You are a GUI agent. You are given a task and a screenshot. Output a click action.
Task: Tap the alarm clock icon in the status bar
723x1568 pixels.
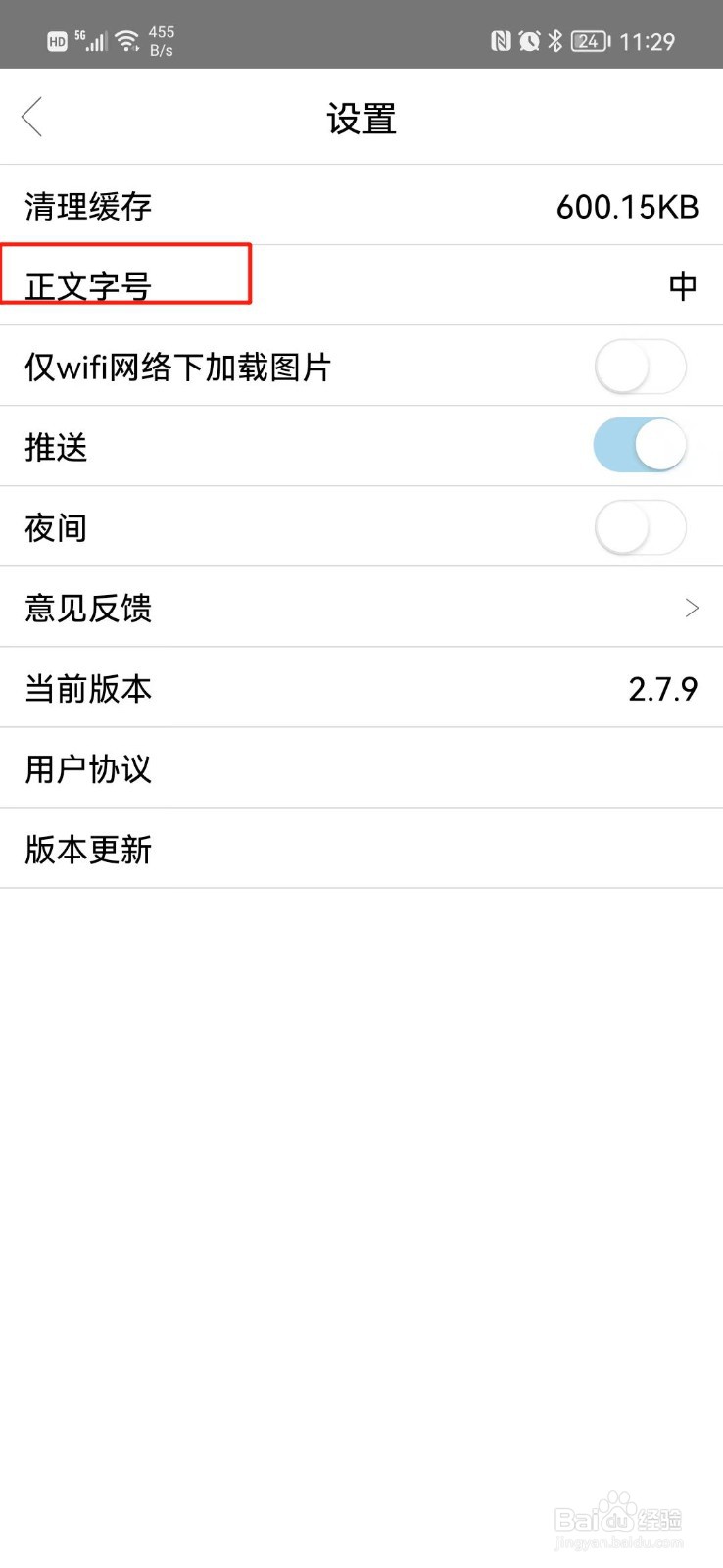tap(528, 40)
